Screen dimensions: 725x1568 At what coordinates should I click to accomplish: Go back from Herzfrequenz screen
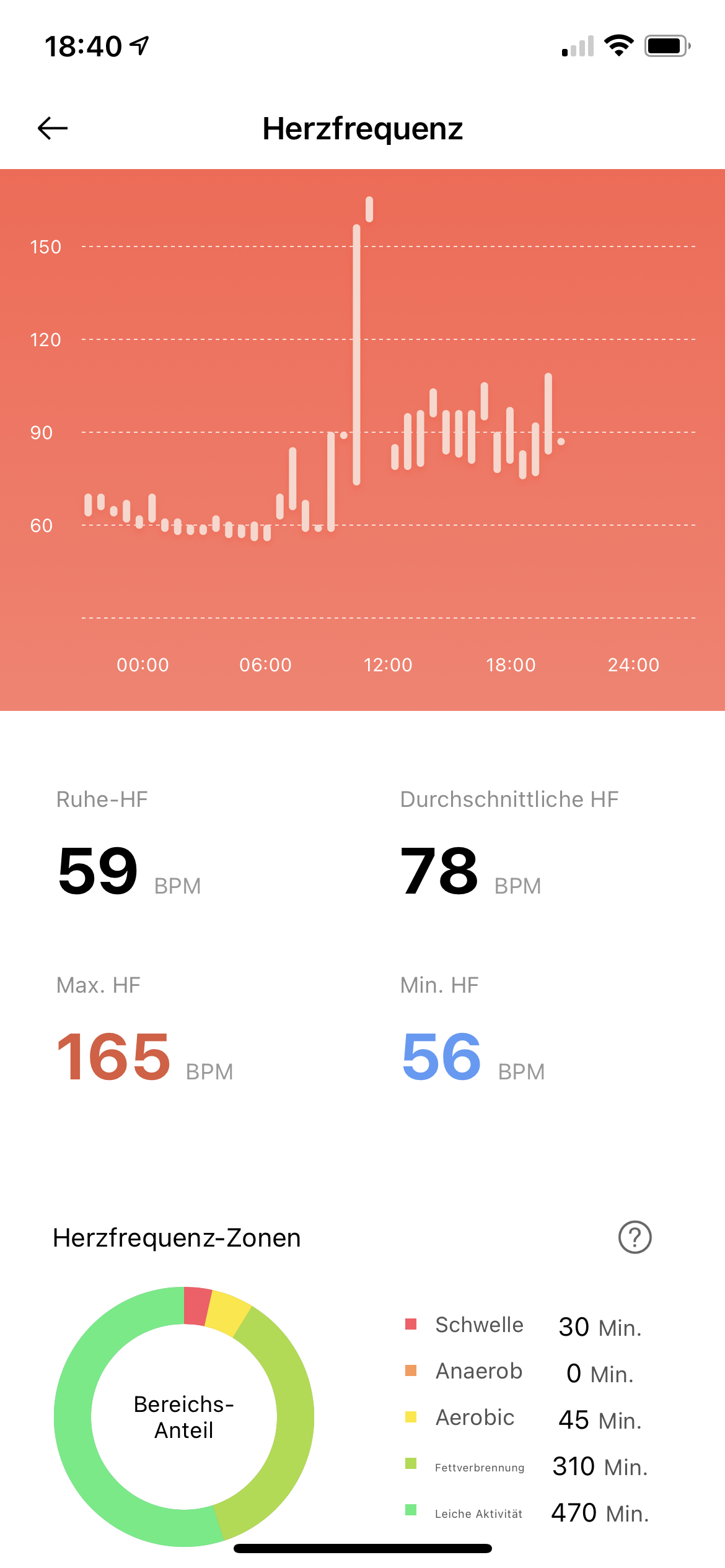click(53, 128)
